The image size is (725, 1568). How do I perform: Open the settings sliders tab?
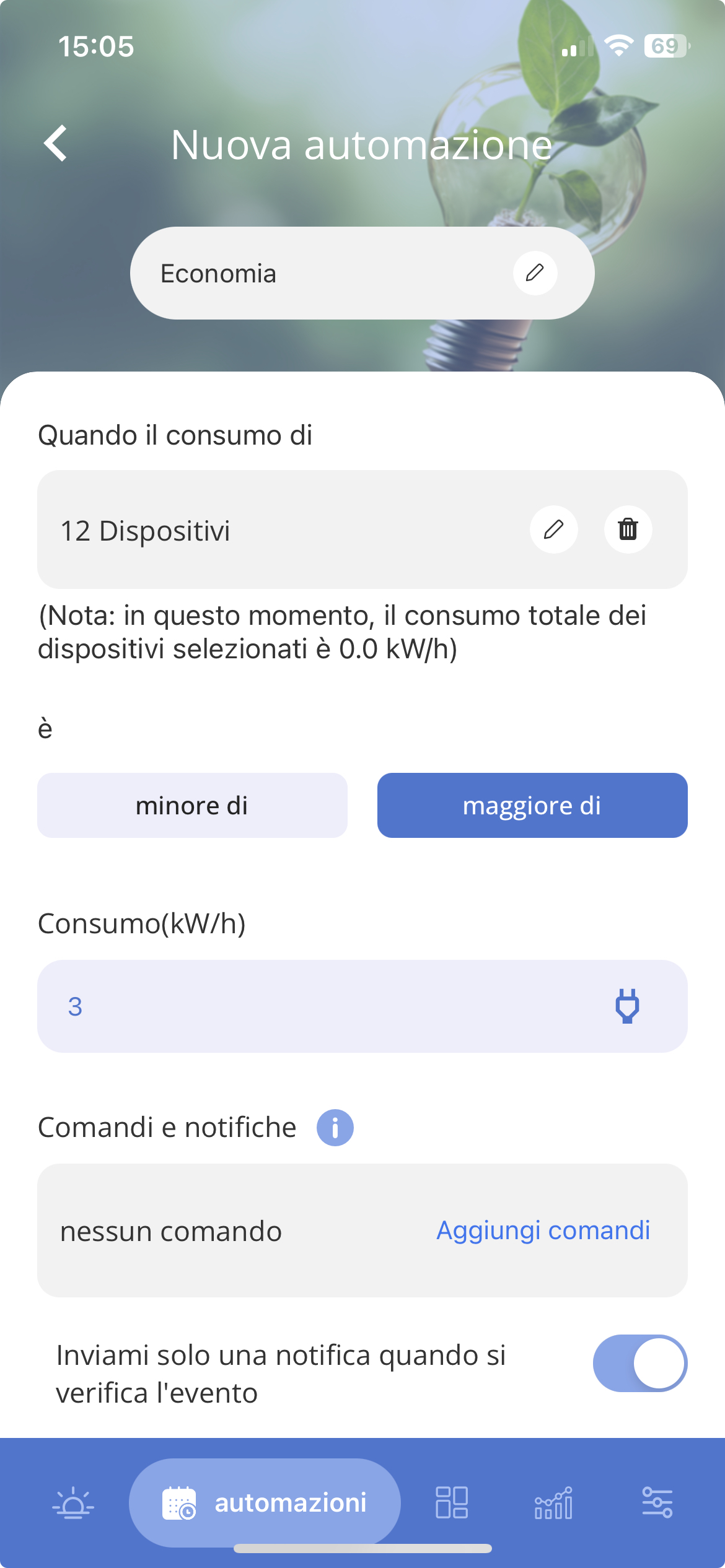pyautogui.click(x=657, y=1503)
